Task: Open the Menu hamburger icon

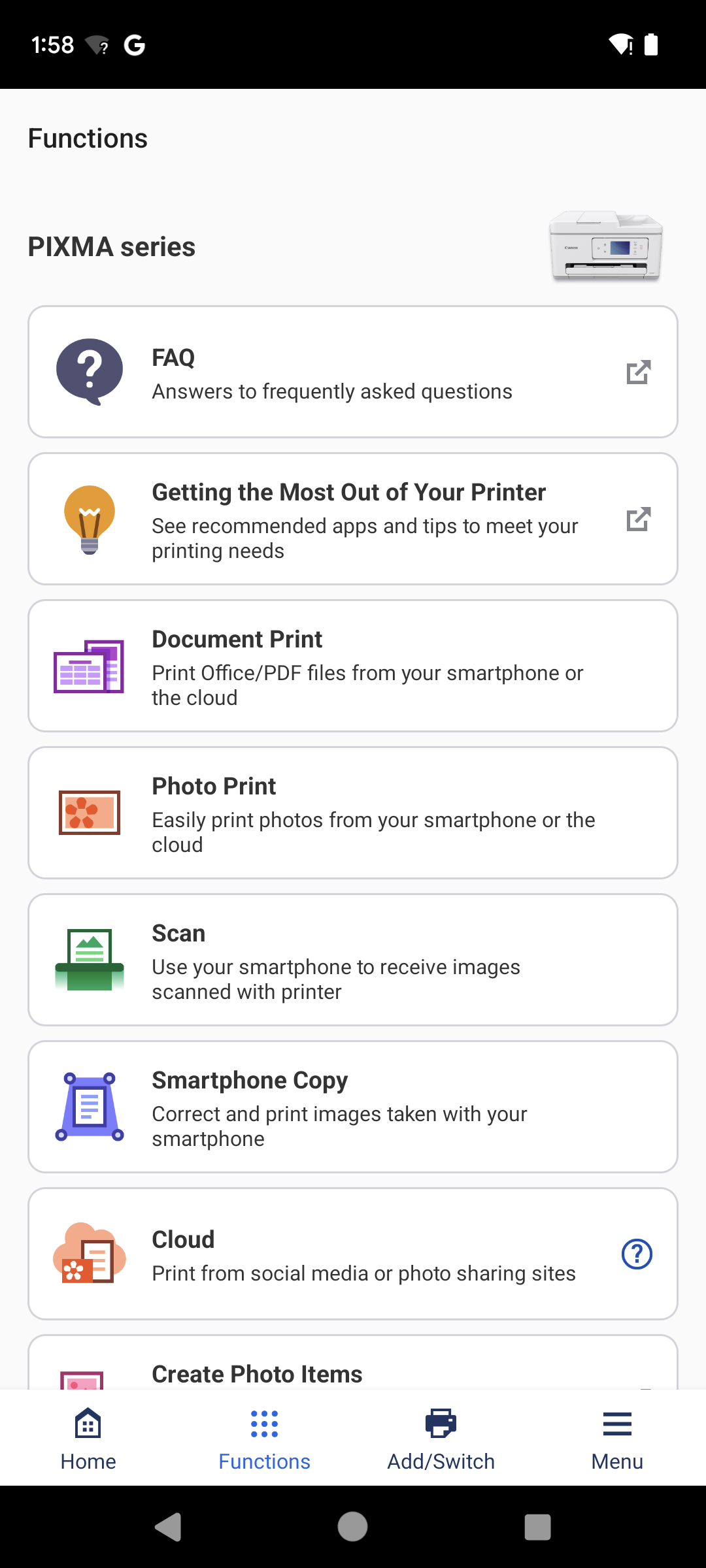Action: (616, 1424)
